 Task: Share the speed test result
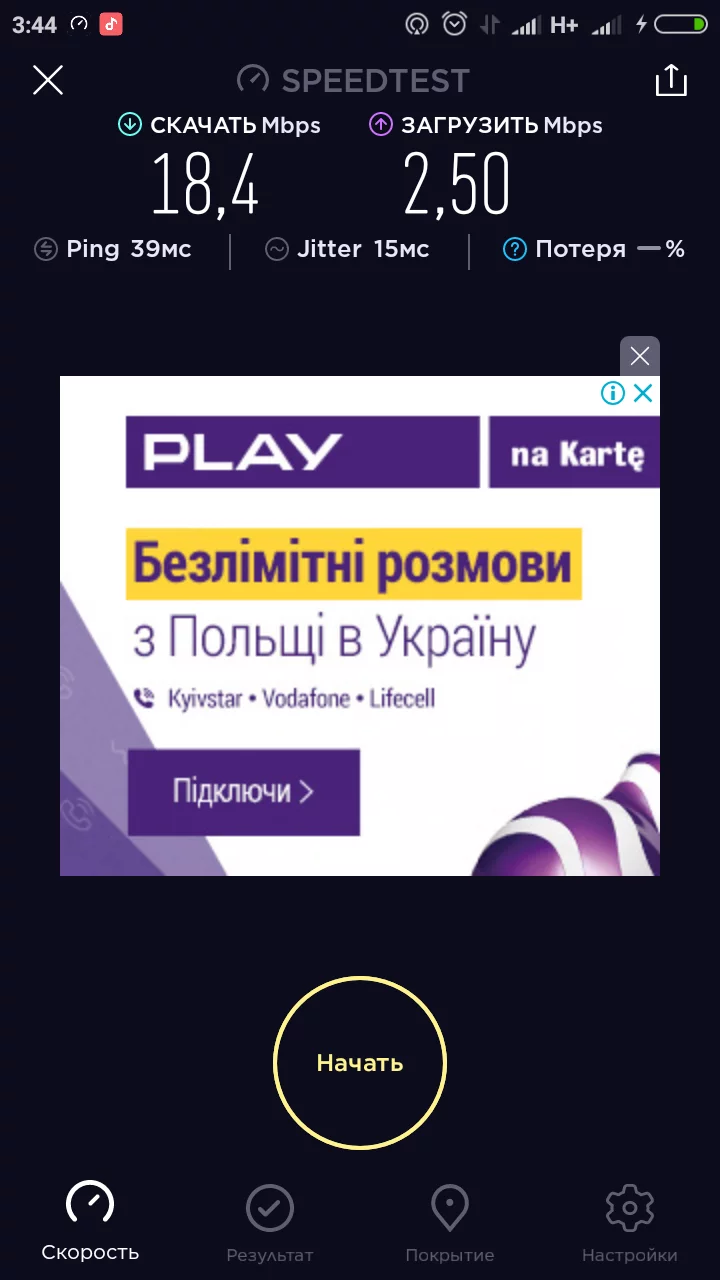(671, 80)
